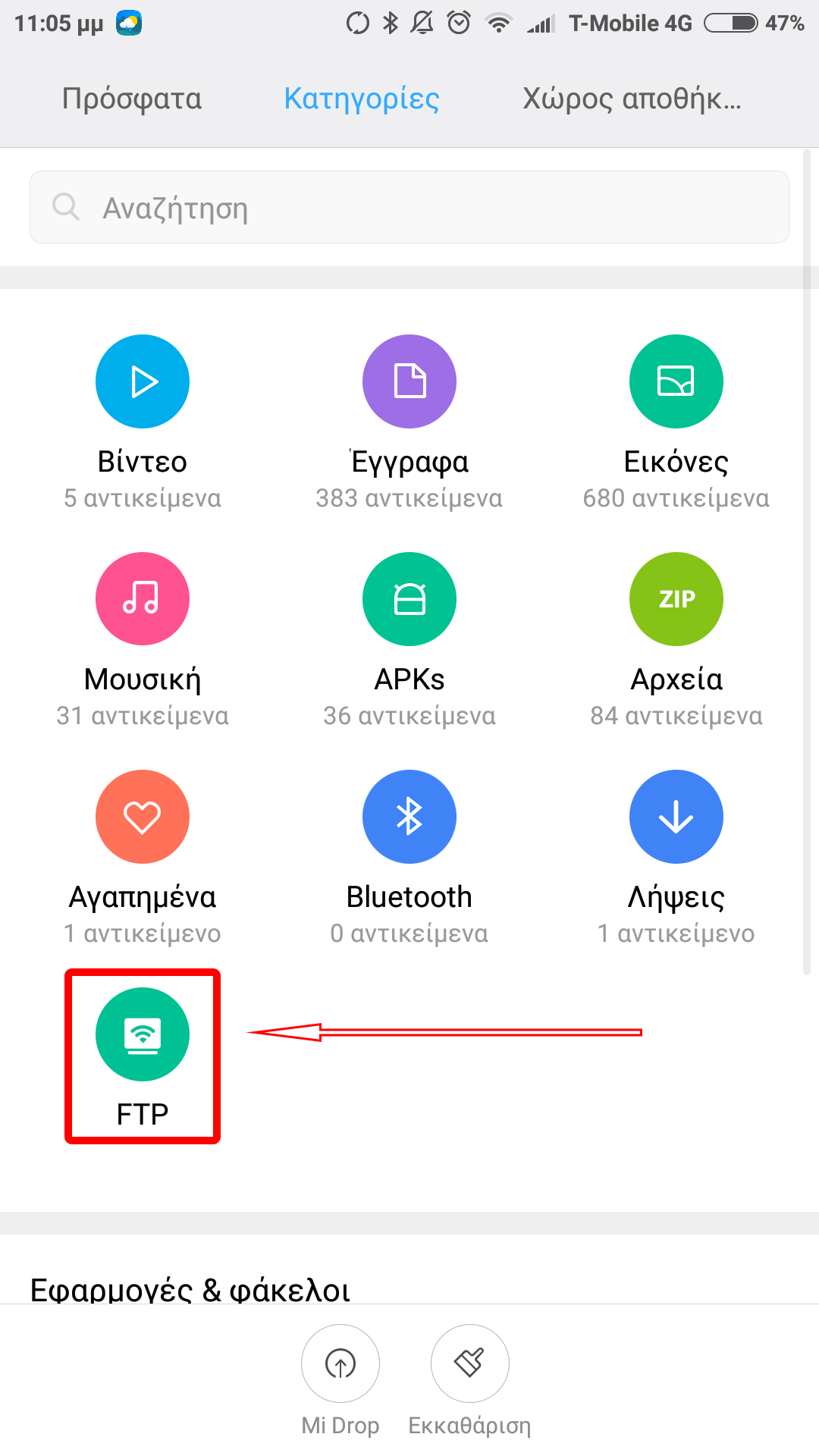Open the Χώρος αποθήκευσης tab
The width and height of the screenshot is (819, 1456).
point(632,99)
